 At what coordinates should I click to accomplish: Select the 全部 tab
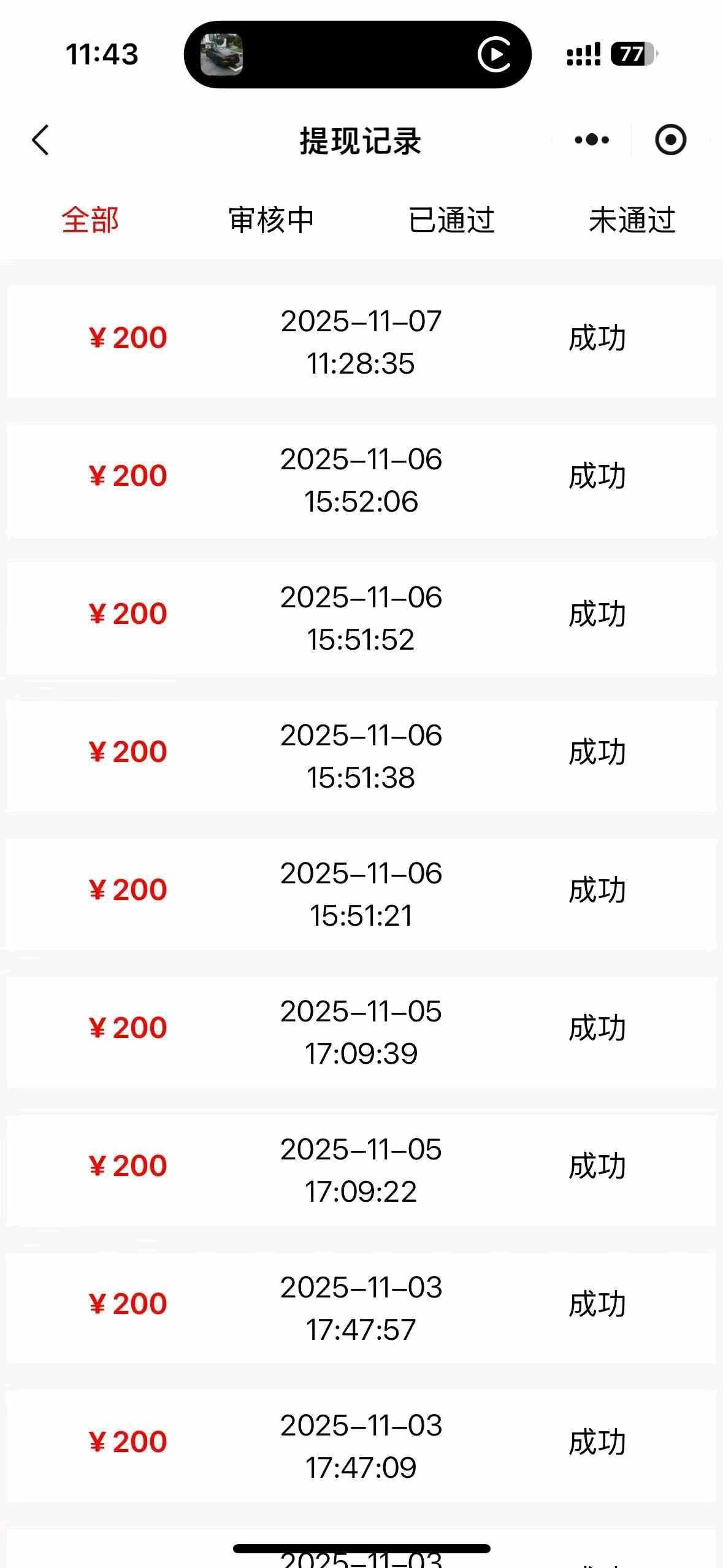click(90, 220)
